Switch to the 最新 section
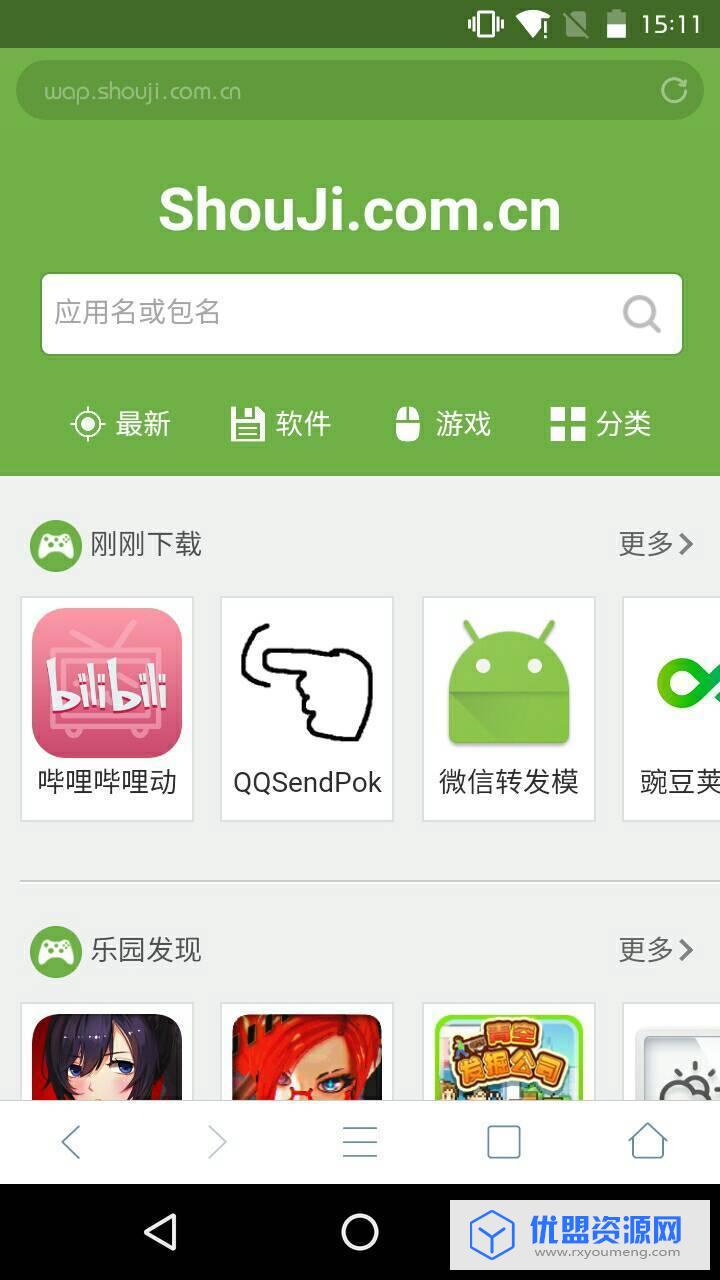Viewport: 720px width, 1280px height. [120, 424]
